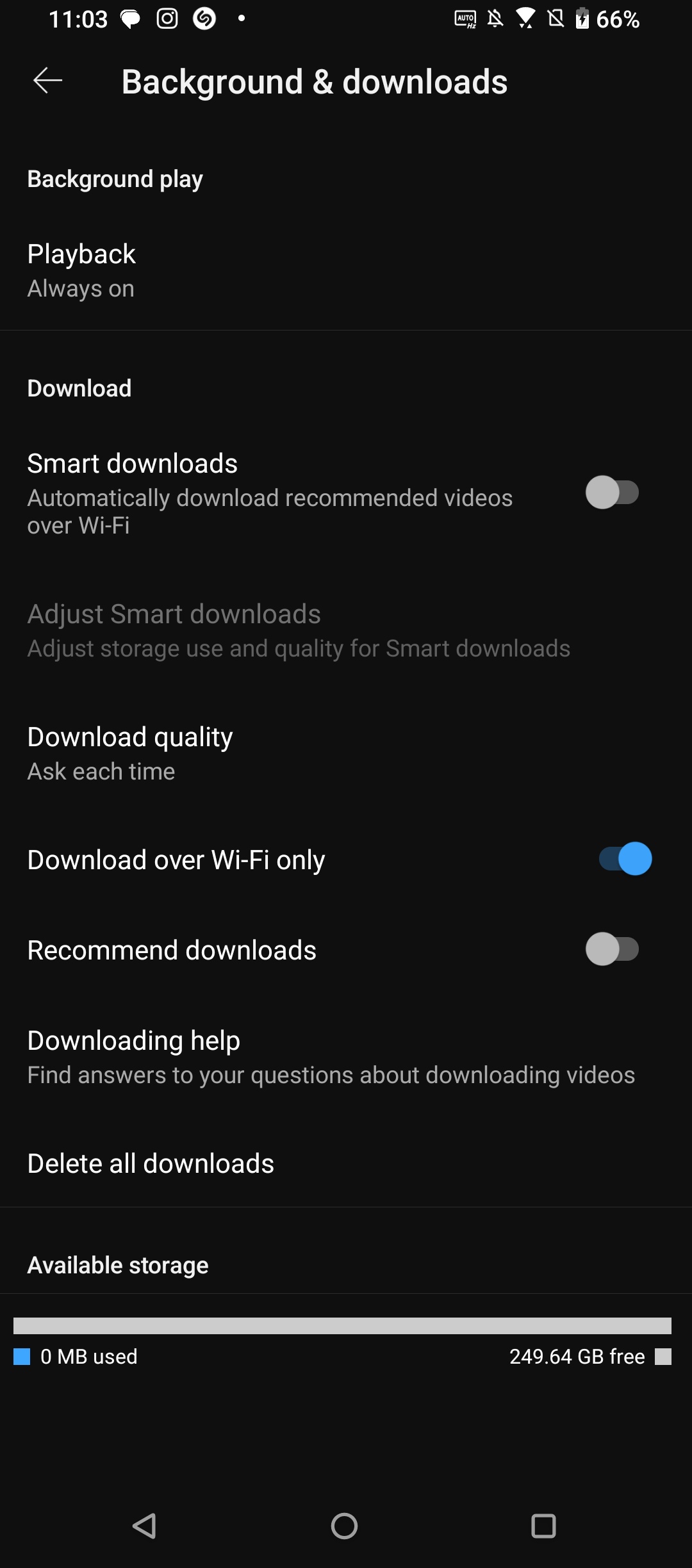Select the Download section header

(79, 388)
